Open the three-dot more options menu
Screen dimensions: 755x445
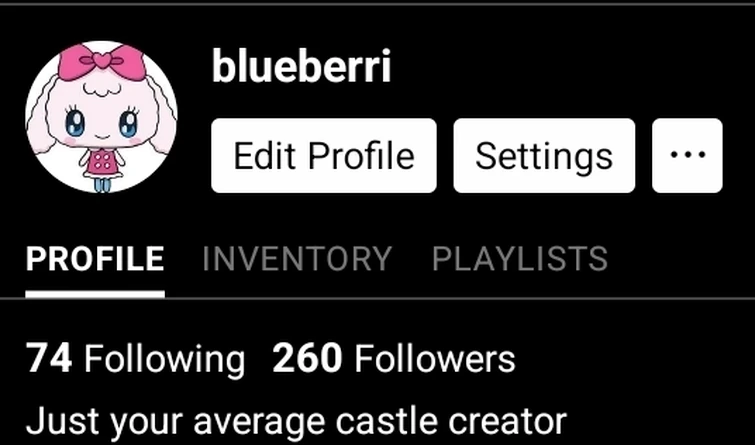(x=687, y=156)
